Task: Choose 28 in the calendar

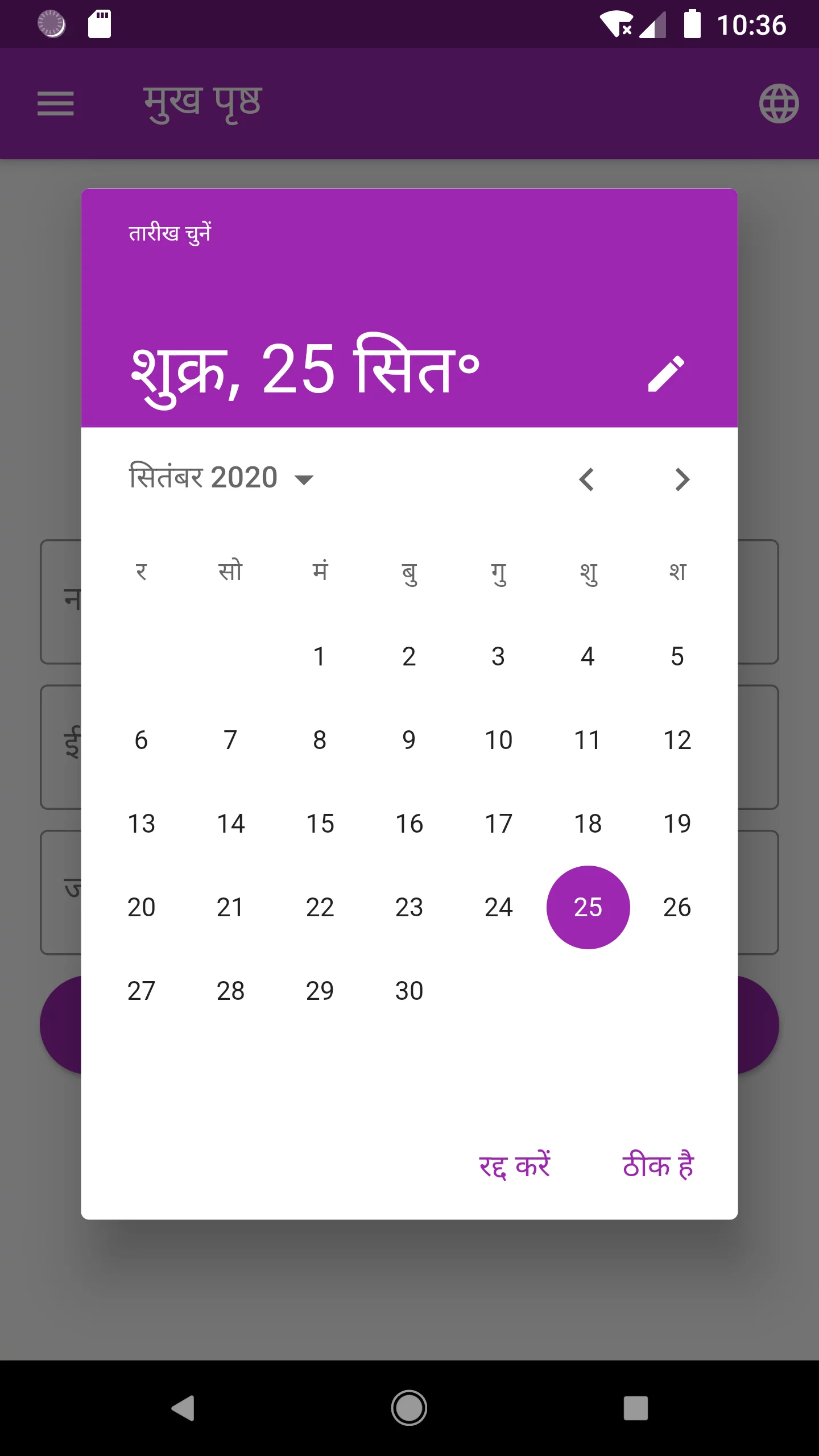Action: tap(230, 991)
